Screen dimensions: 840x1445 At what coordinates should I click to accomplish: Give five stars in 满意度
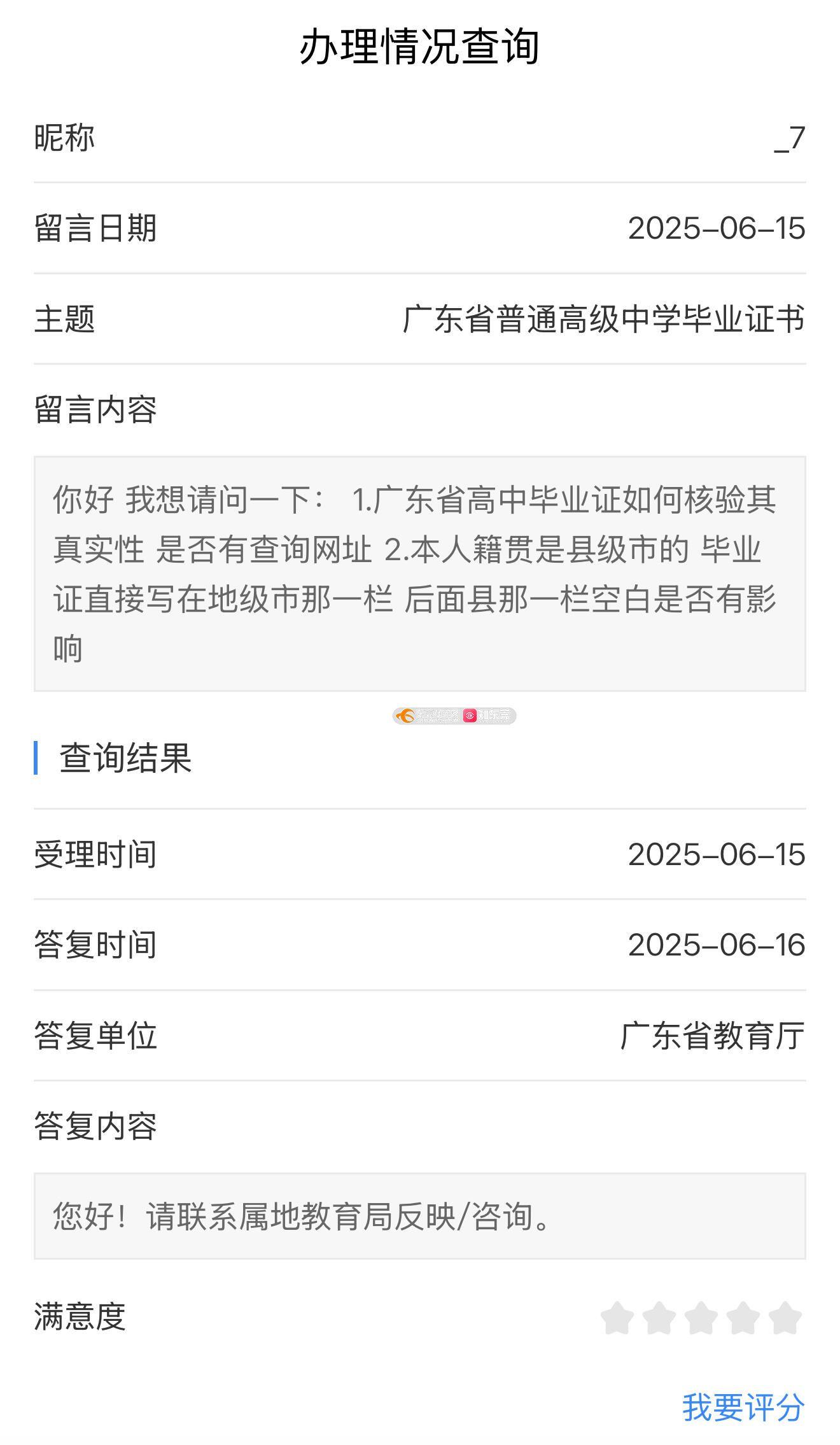point(785,1318)
